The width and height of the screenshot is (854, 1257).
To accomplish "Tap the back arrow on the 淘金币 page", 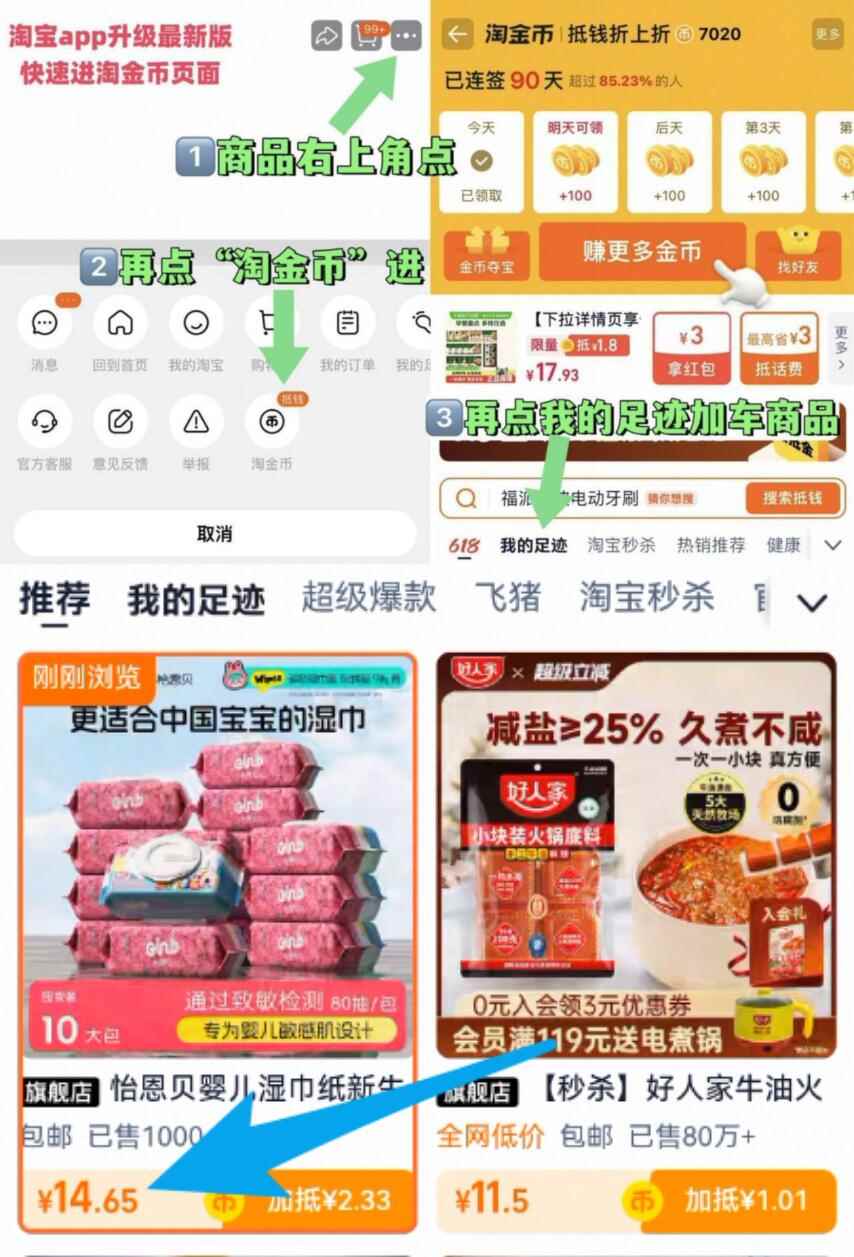I will coord(457,34).
